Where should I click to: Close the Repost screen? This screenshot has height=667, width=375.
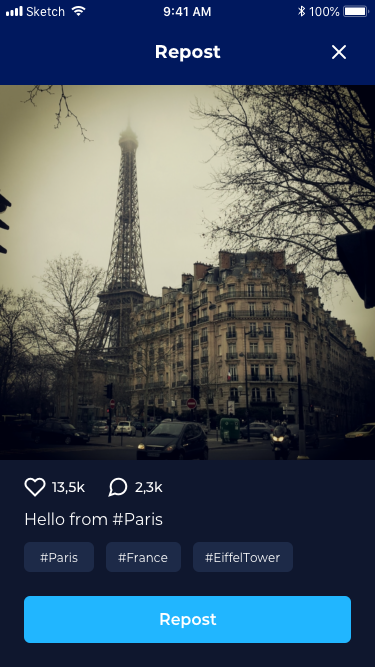pos(339,52)
